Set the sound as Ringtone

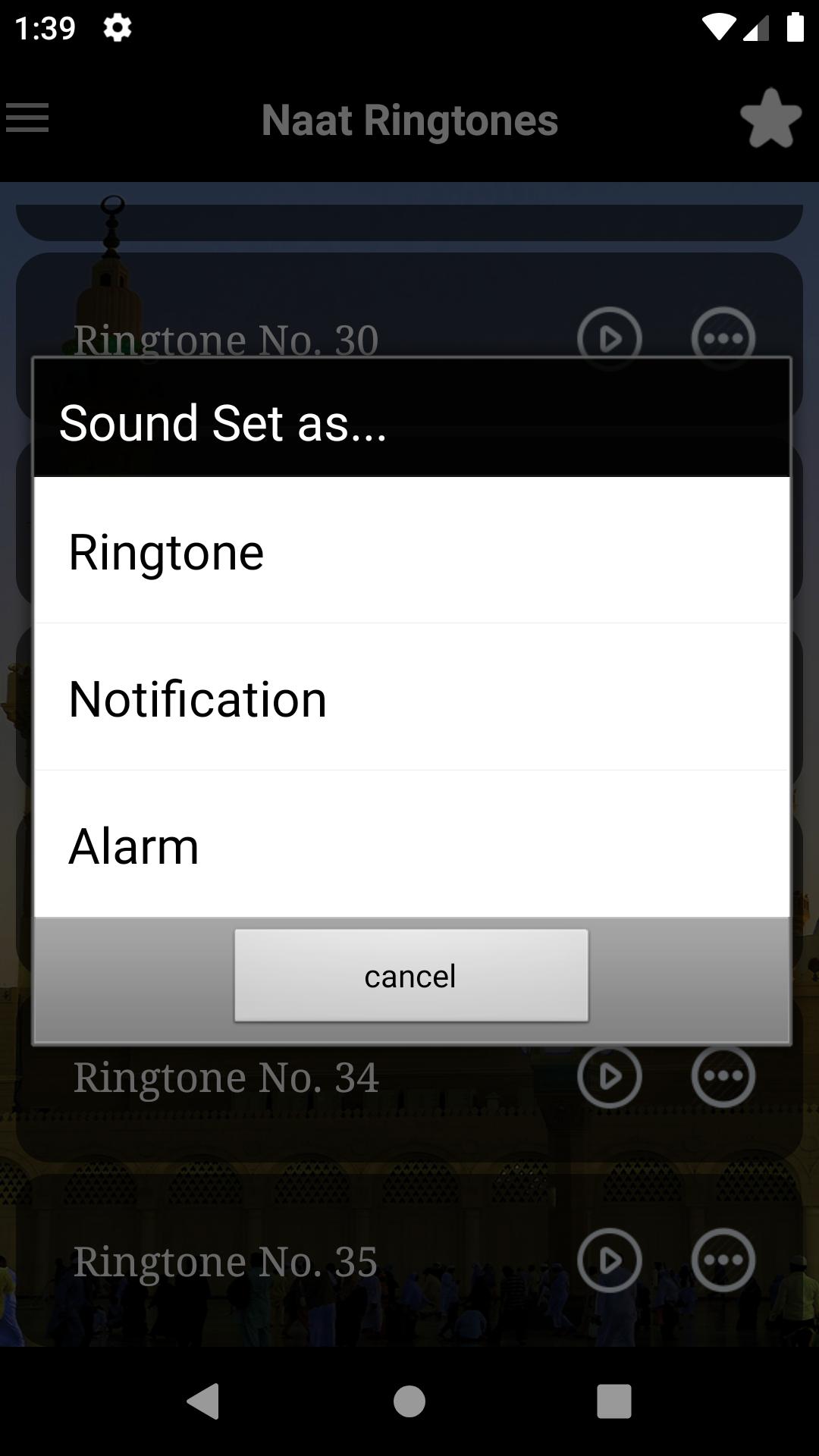tap(409, 551)
